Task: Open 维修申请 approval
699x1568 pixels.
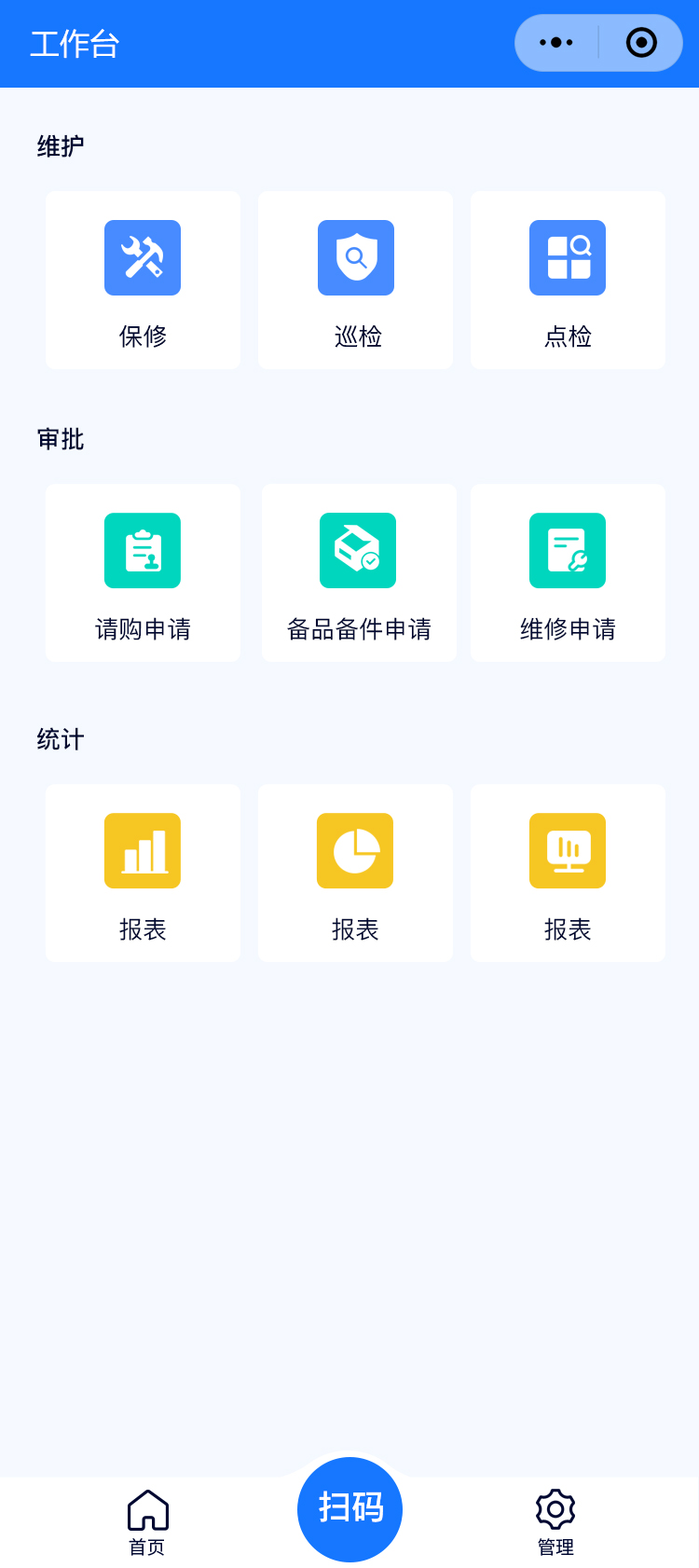Action: pos(568,572)
